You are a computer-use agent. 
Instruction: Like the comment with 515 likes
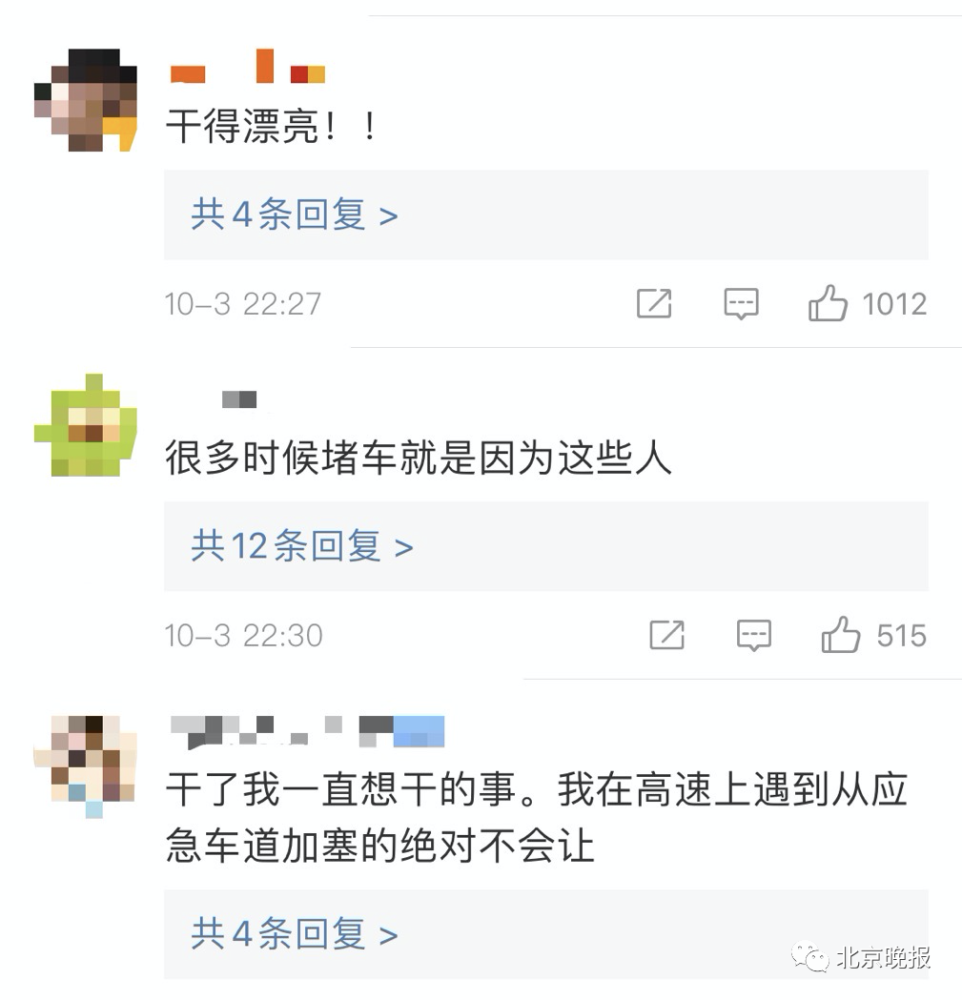tap(841, 635)
